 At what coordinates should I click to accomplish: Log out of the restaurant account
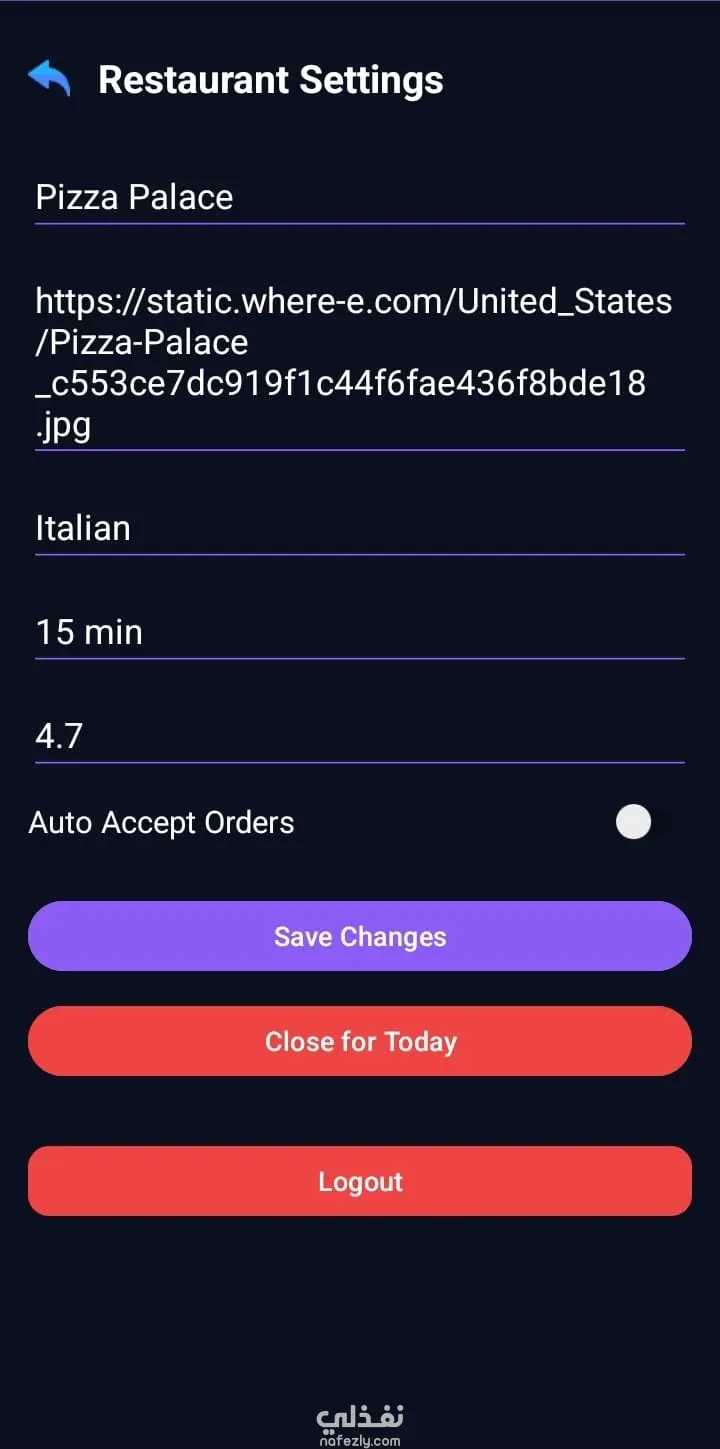pos(360,1181)
